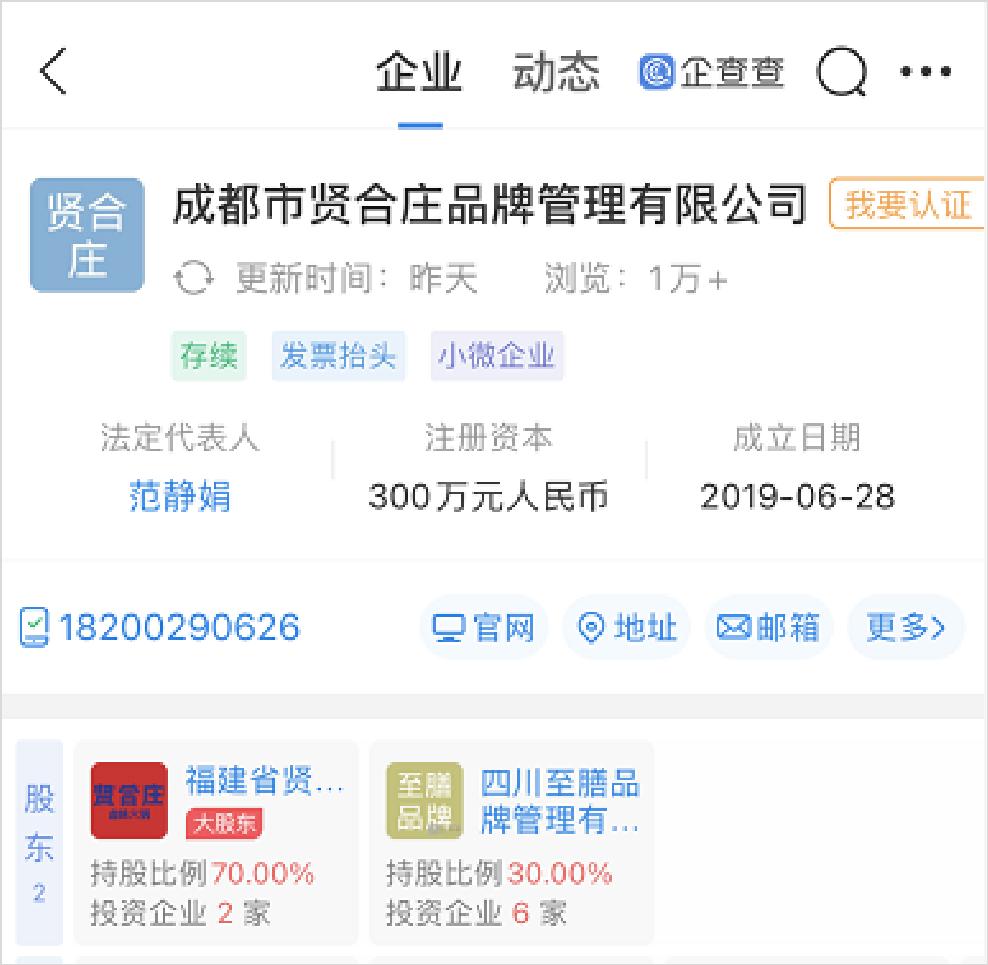Show 更多 contact details
The width and height of the screenshot is (988, 965).
click(x=905, y=628)
